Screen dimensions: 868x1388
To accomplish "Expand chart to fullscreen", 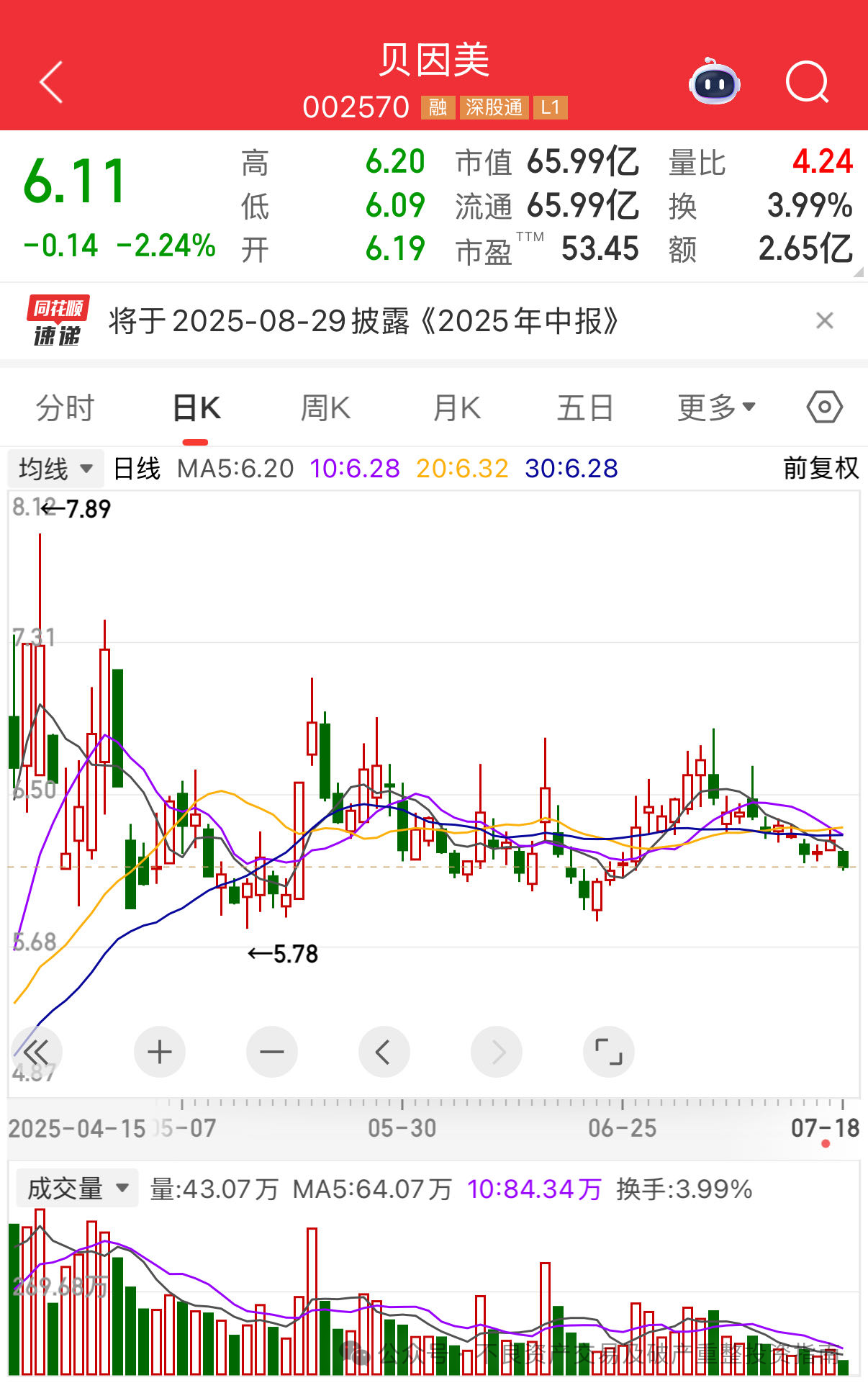I will tap(609, 1052).
